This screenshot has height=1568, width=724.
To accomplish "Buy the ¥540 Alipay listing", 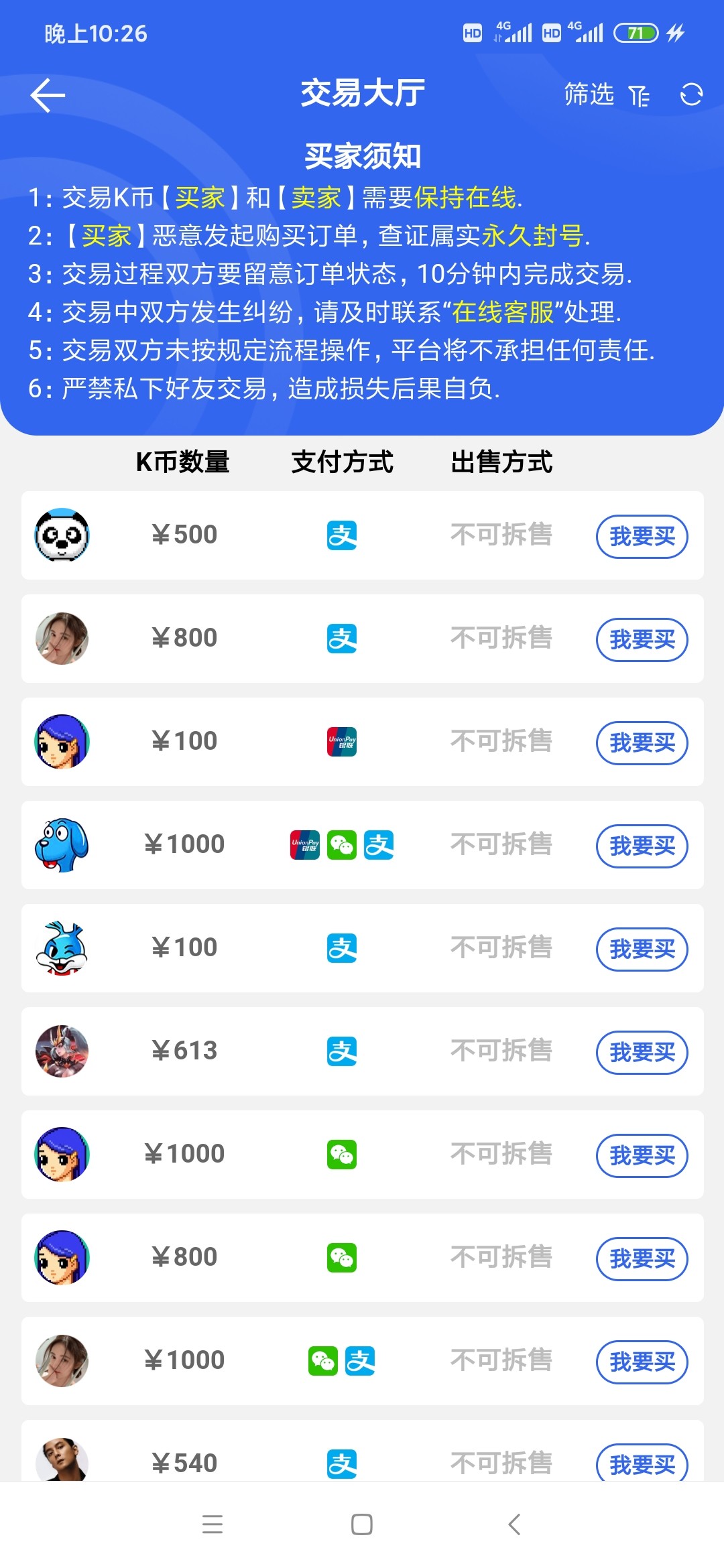I will click(x=642, y=1463).
